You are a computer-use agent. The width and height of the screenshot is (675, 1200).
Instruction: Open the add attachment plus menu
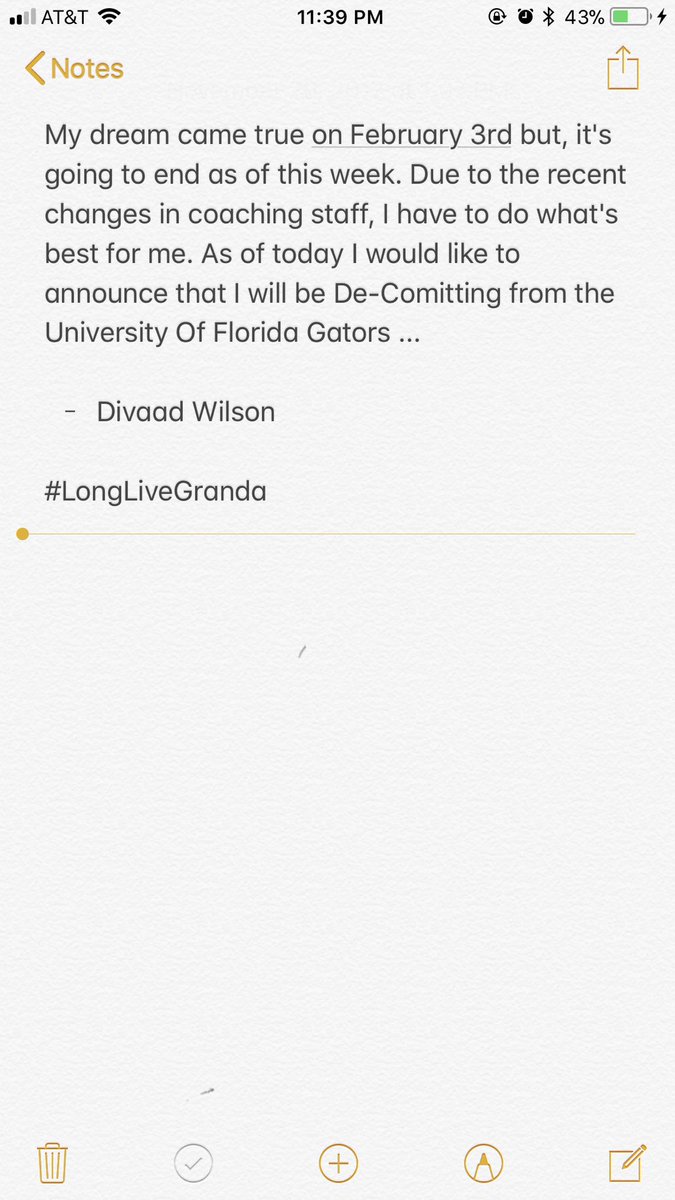click(338, 1163)
